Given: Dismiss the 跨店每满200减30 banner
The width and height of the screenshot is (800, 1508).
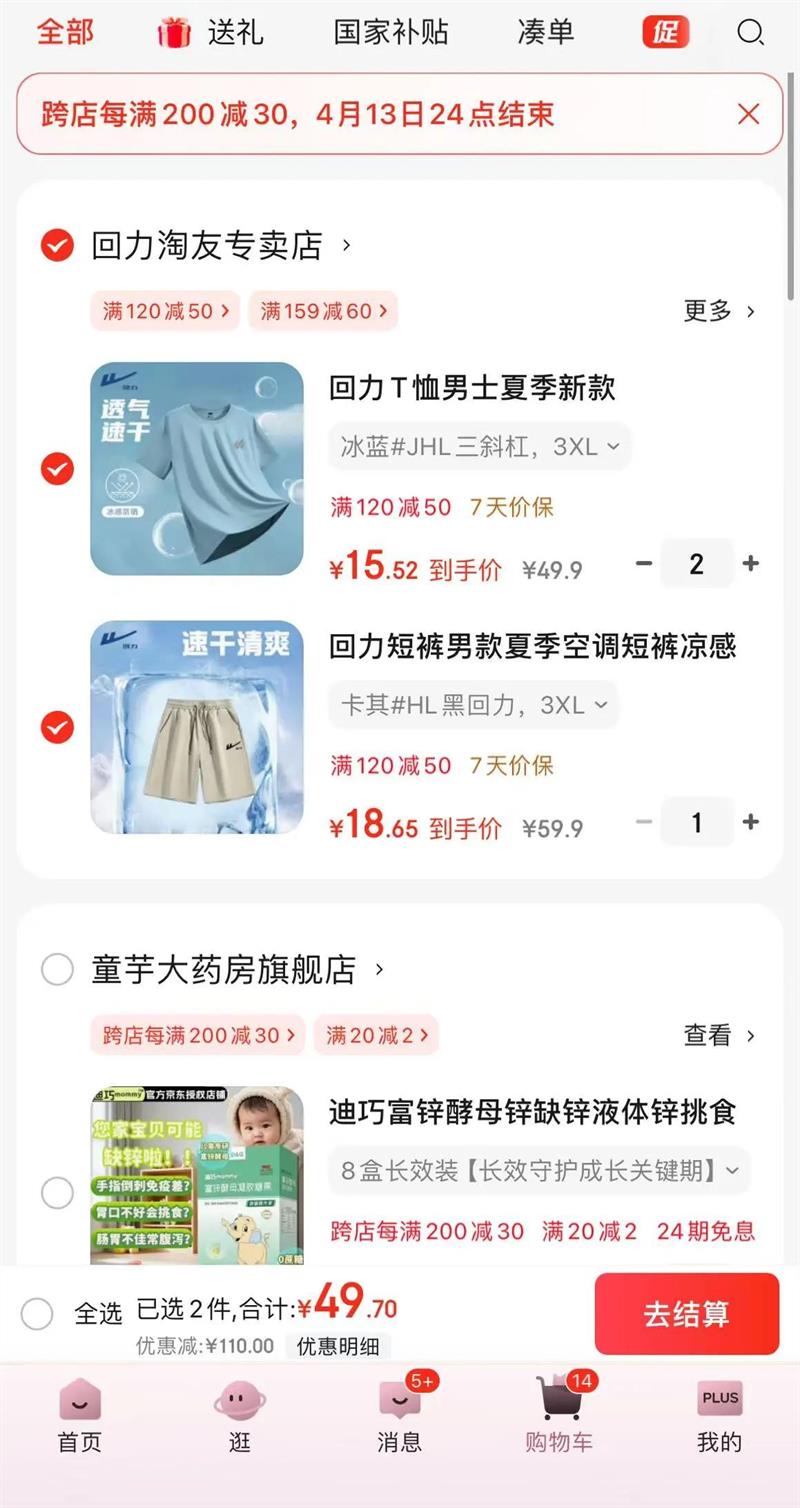Looking at the screenshot, I should point(748,114).
